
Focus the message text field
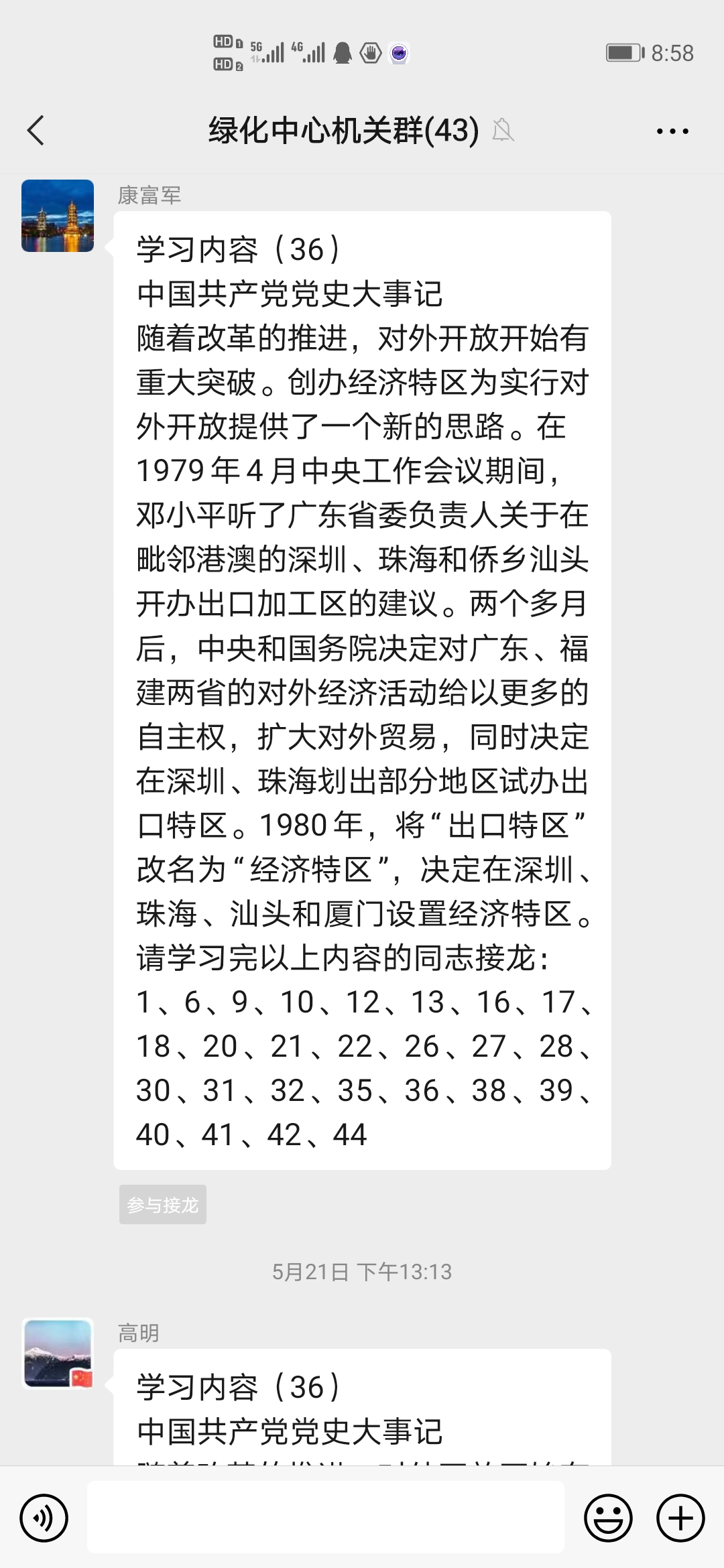click(x=326, y=1517)
